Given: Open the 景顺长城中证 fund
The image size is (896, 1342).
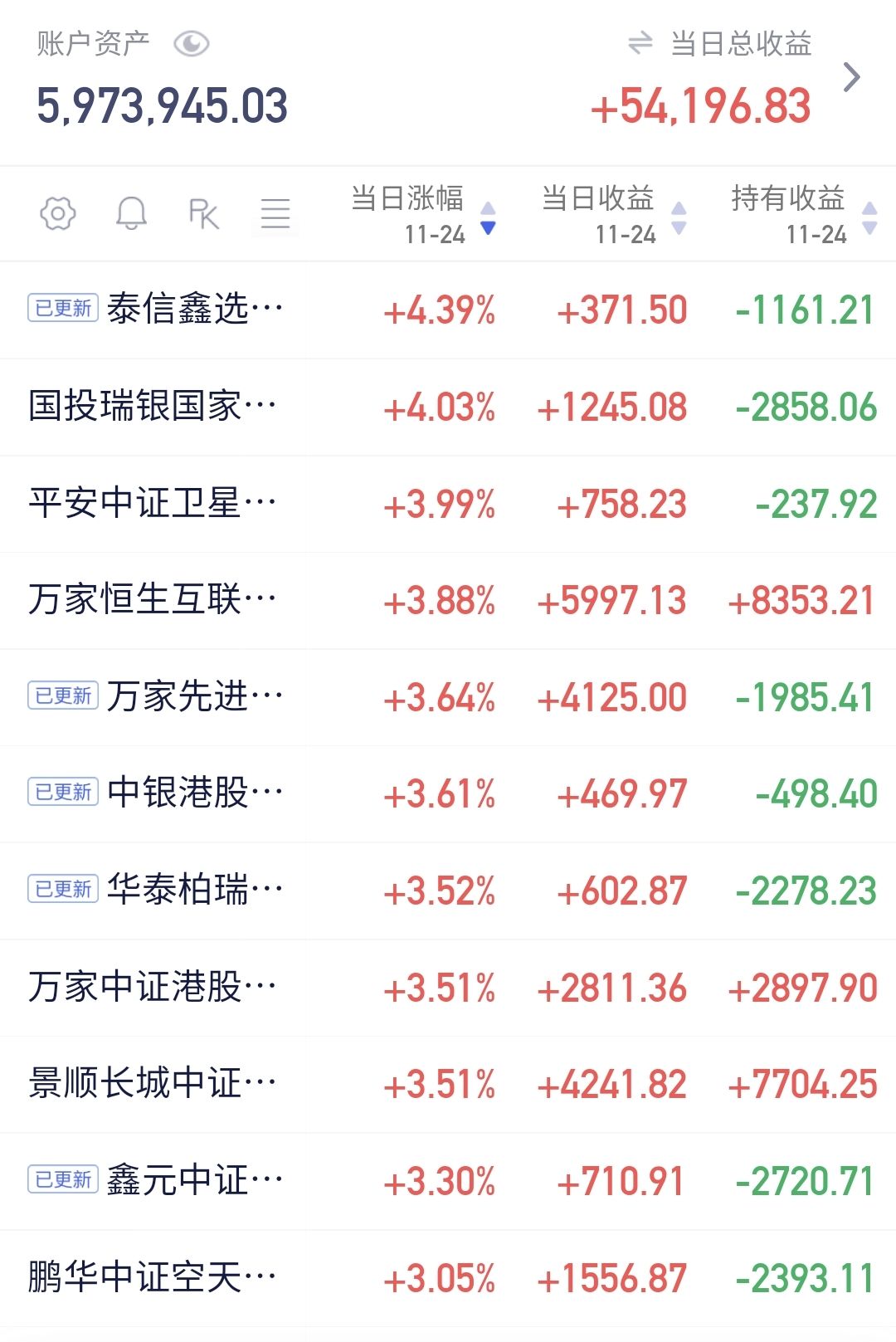Looking at the screenshot, I should point(149,1083).
